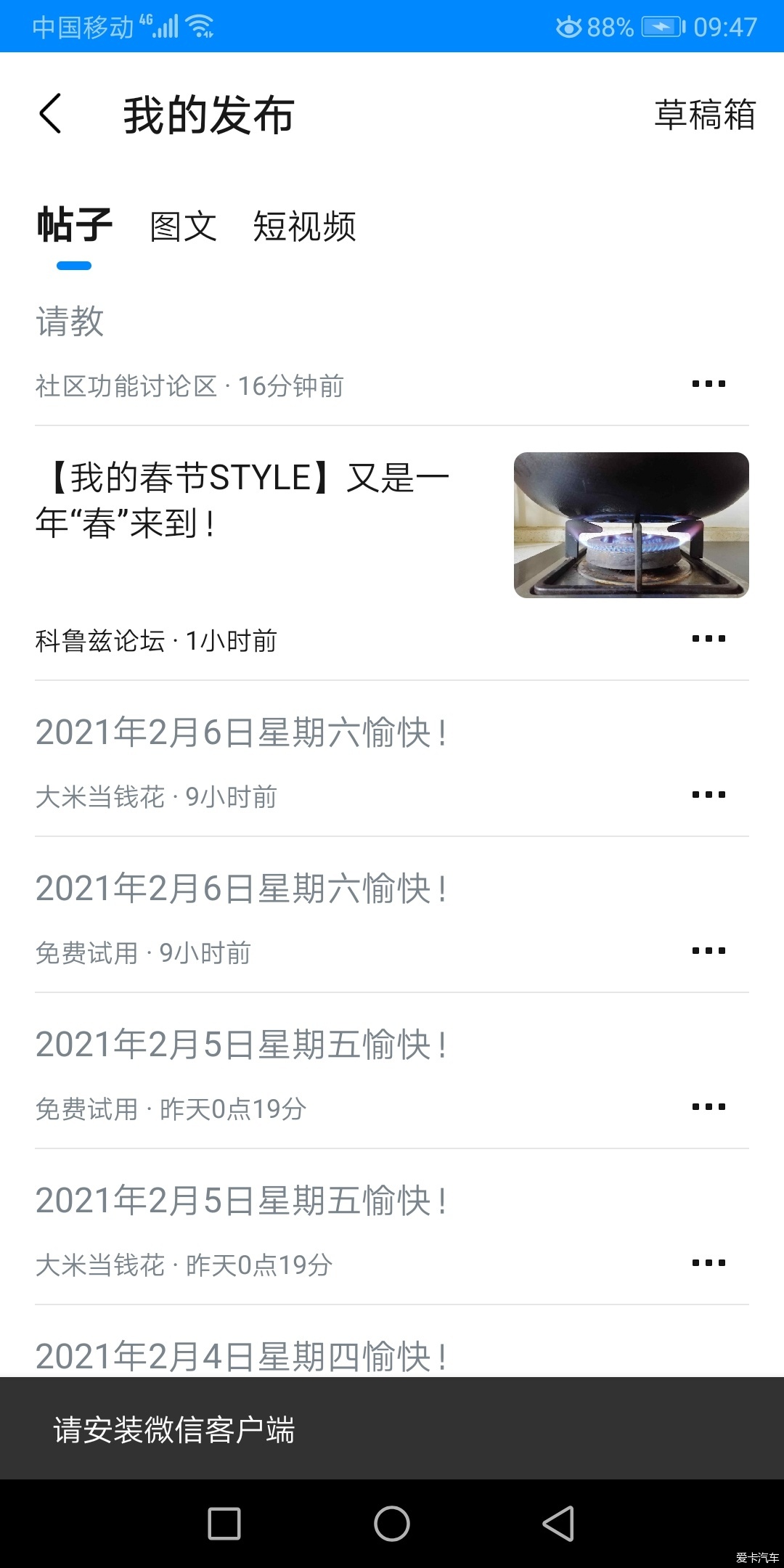Open the 2021年2月4日星期四愉快 post
784x1568 pixels.
(240, 1356)
